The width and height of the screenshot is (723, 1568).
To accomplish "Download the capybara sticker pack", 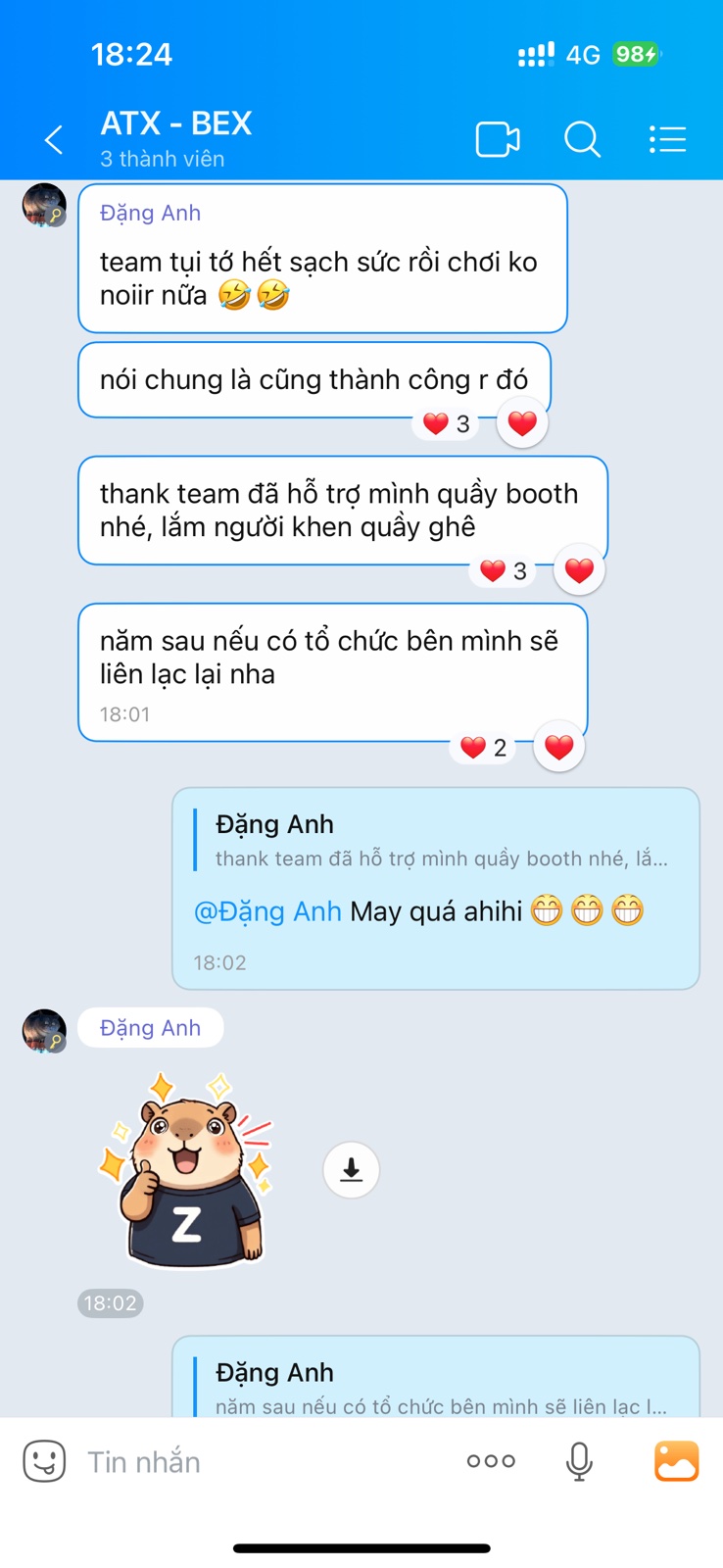I will coord(351,1169).
